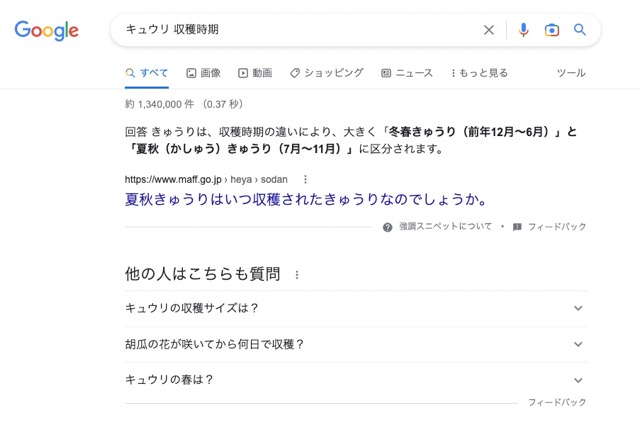This screenshot has width=640, height=435.
Task: Open the もっと見る menu
Action: 480,73
